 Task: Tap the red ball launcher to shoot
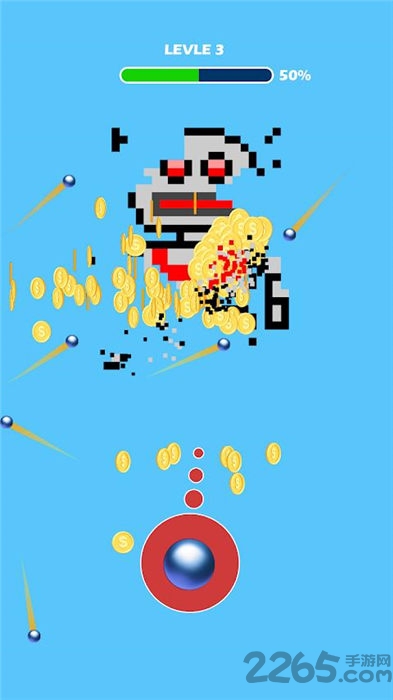click(190, 563)
